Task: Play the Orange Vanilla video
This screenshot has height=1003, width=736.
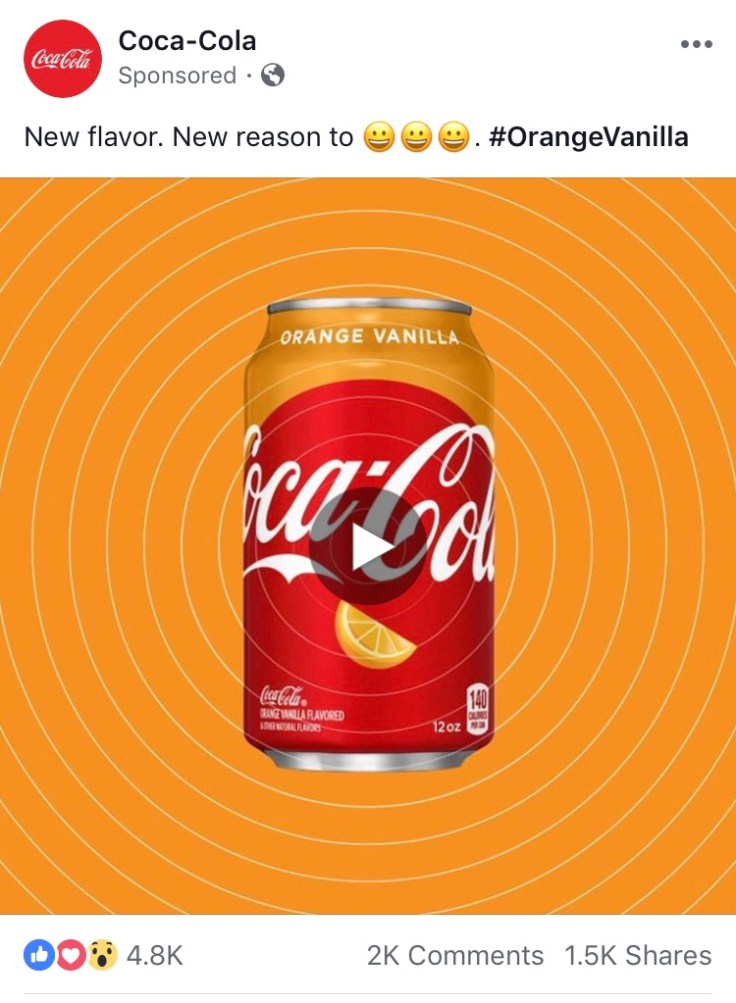Action: pos(369,547)
